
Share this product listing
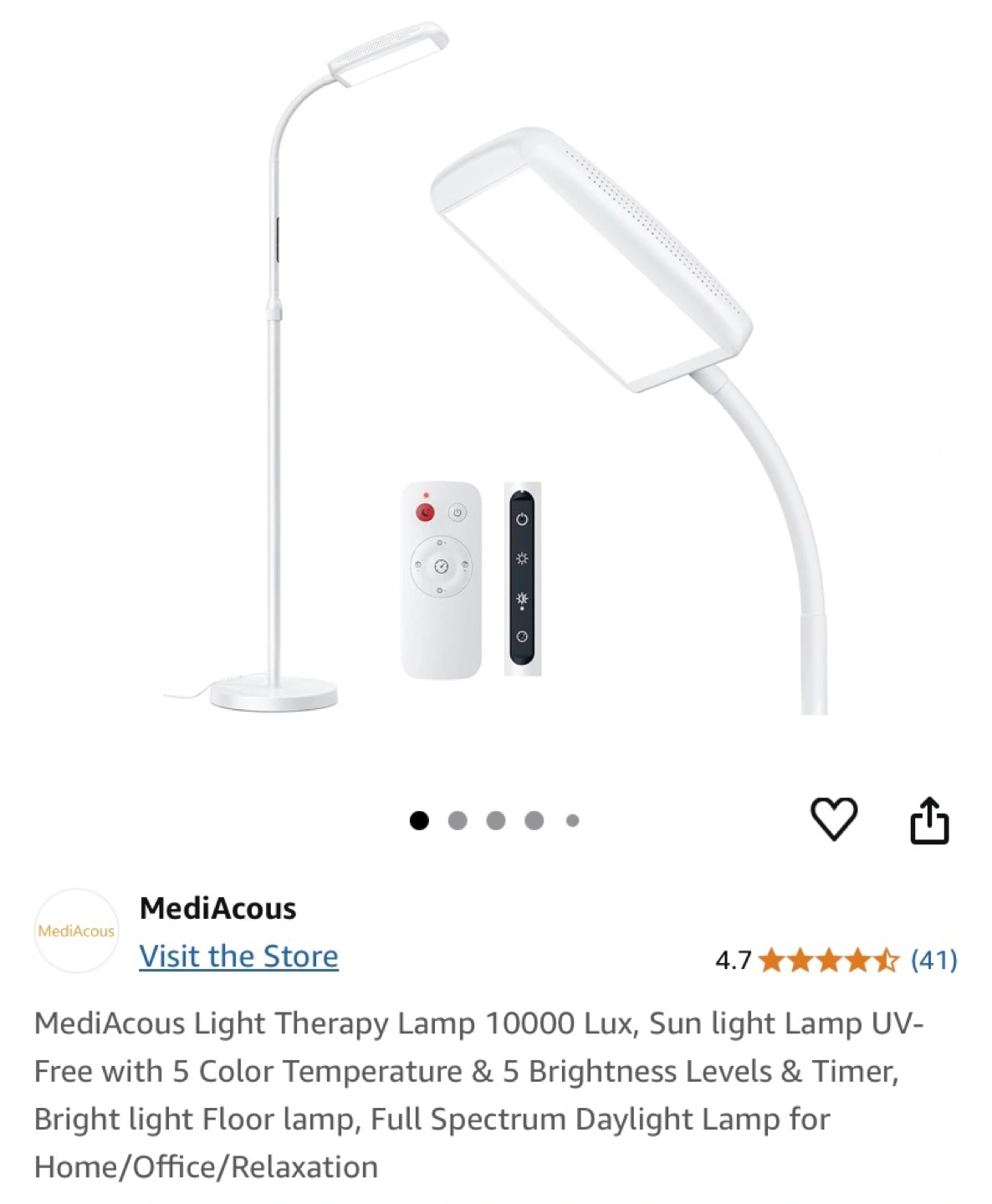929,820
